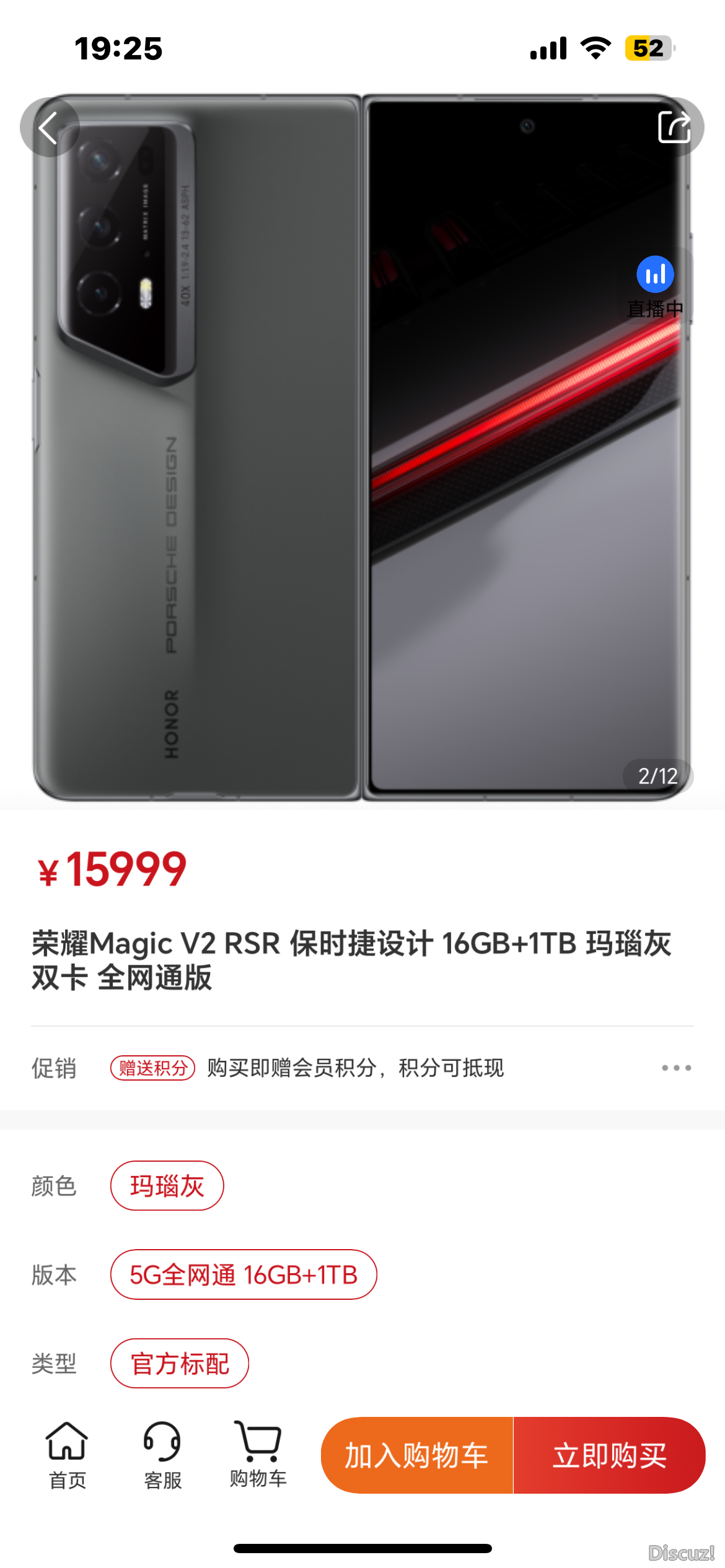Screen dimensions: 725x1568
Task: Add phone with 加入购物车 button
Action: point(416,1455)
